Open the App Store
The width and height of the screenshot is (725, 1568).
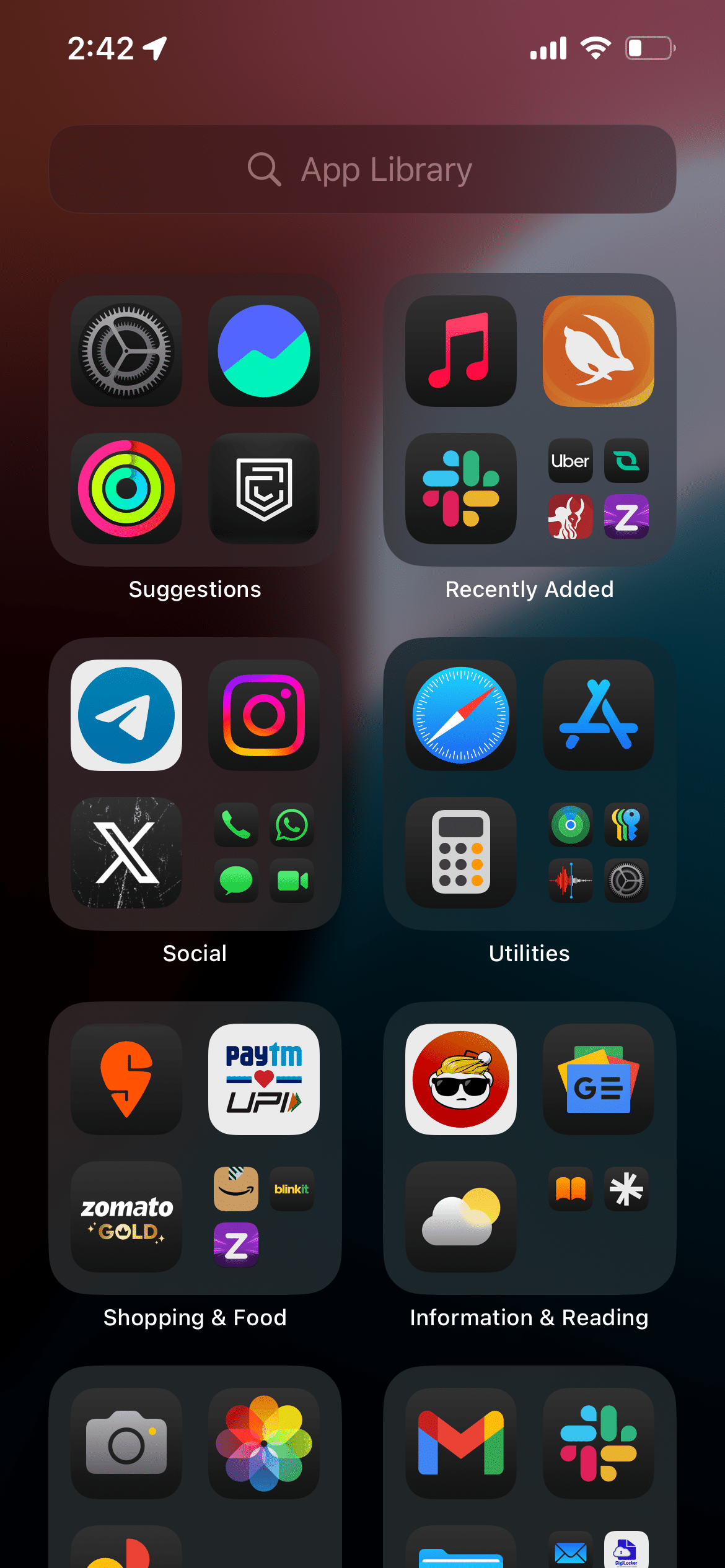[x=598, y=715]
